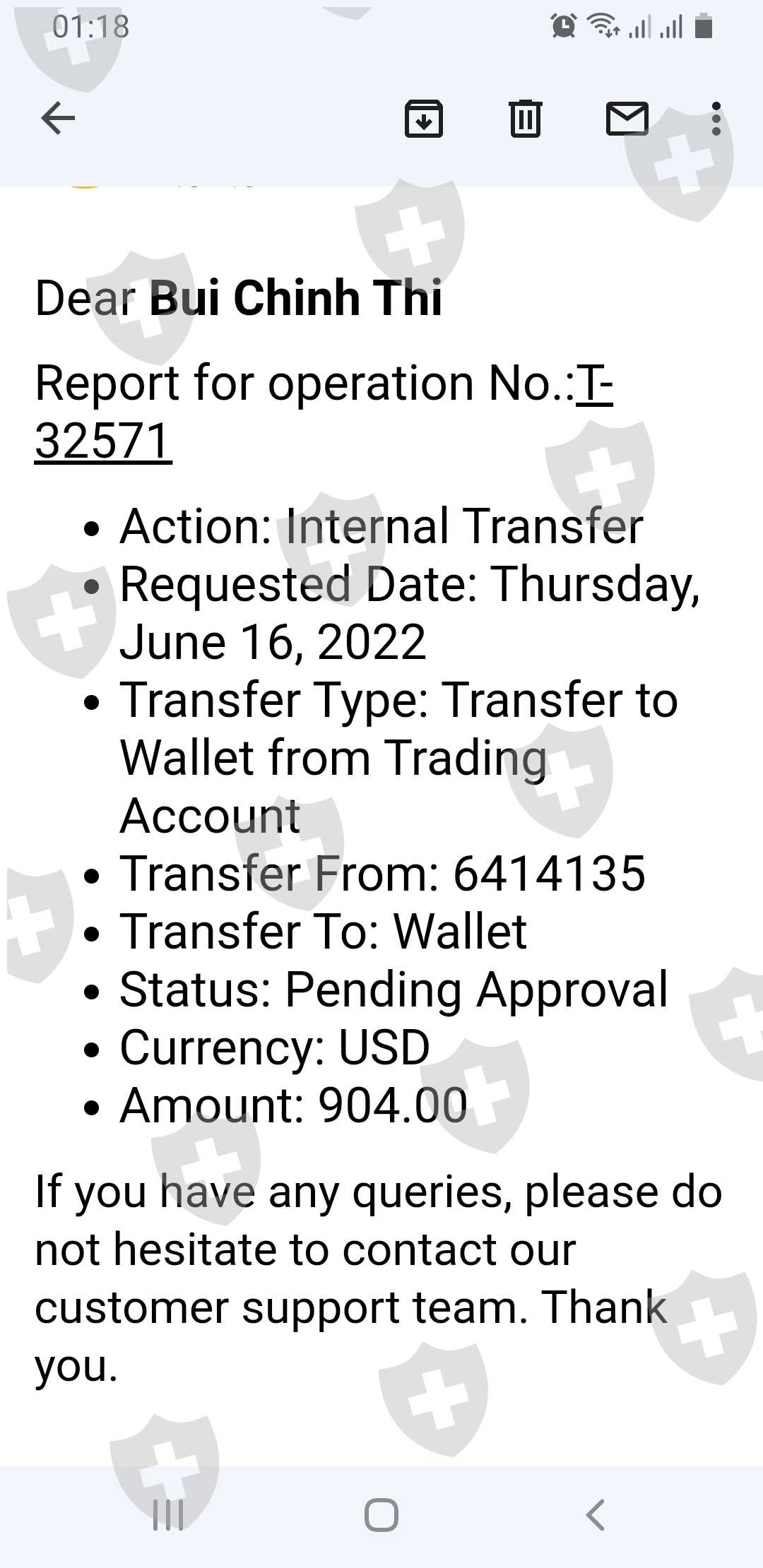763x1568 pixels.
Task: Delete this email
Action: [x=526, y=118]
